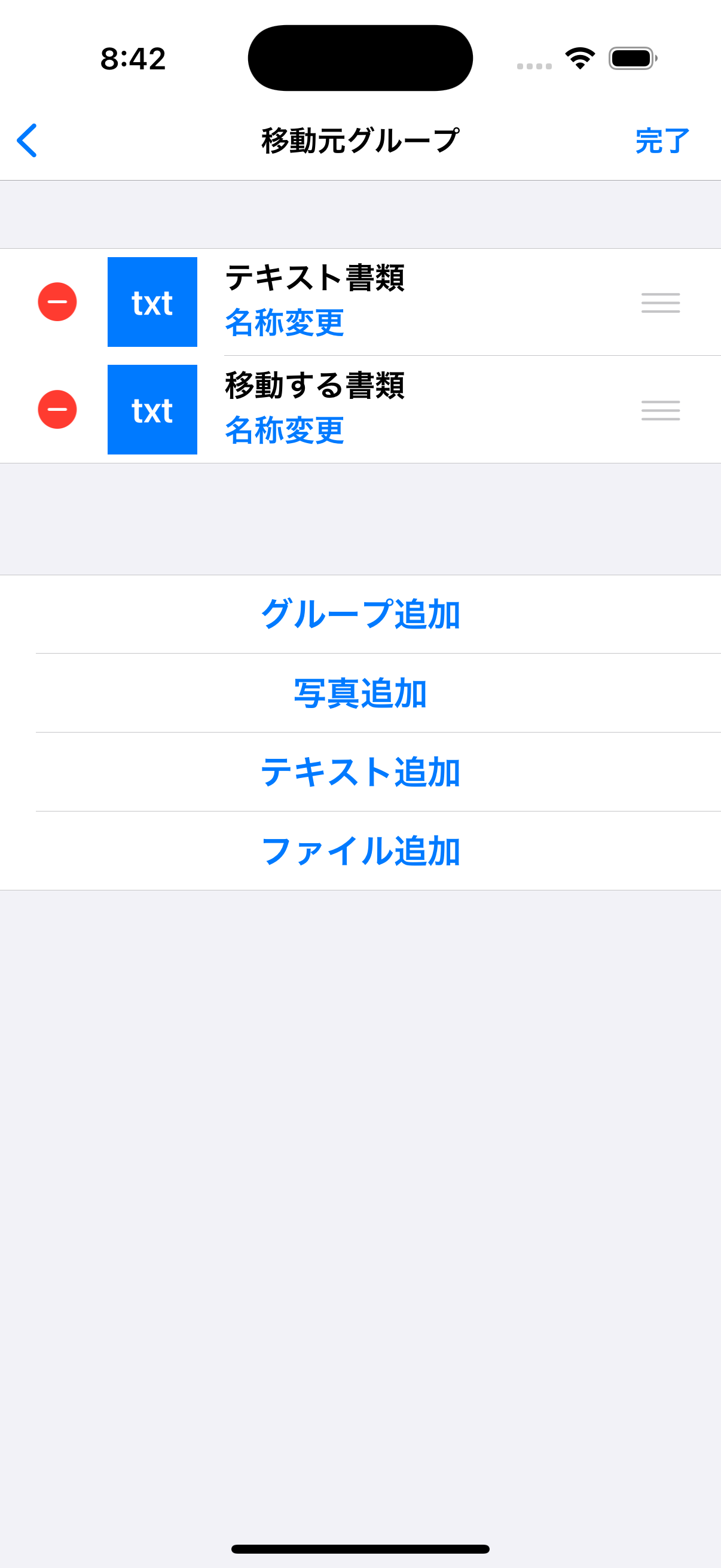Tap the reorder handle for 移動する書類
The image size is (721, 1568).
point(660,409)
